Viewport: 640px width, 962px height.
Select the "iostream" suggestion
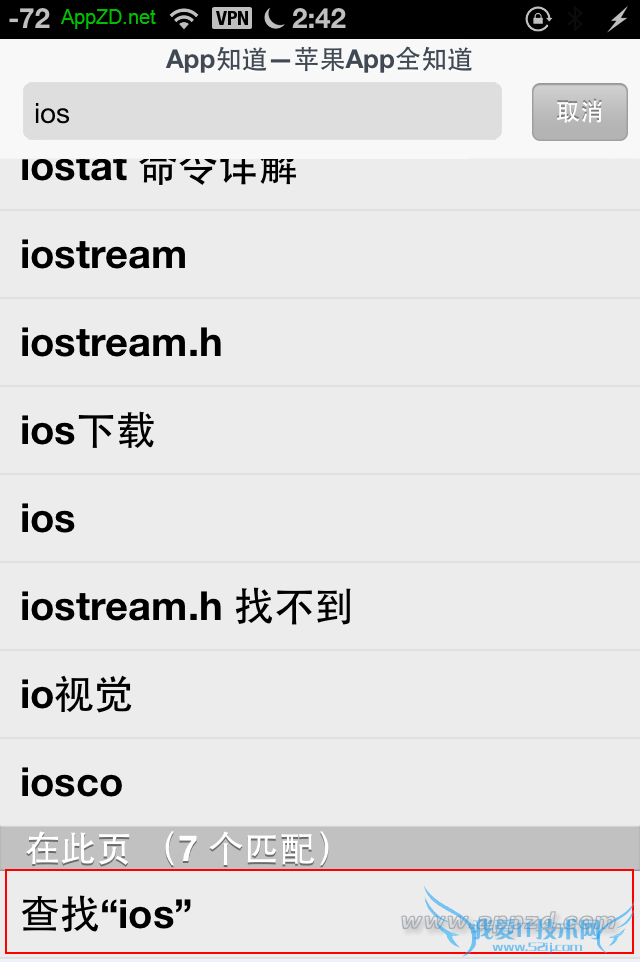(x=320, y=255)
